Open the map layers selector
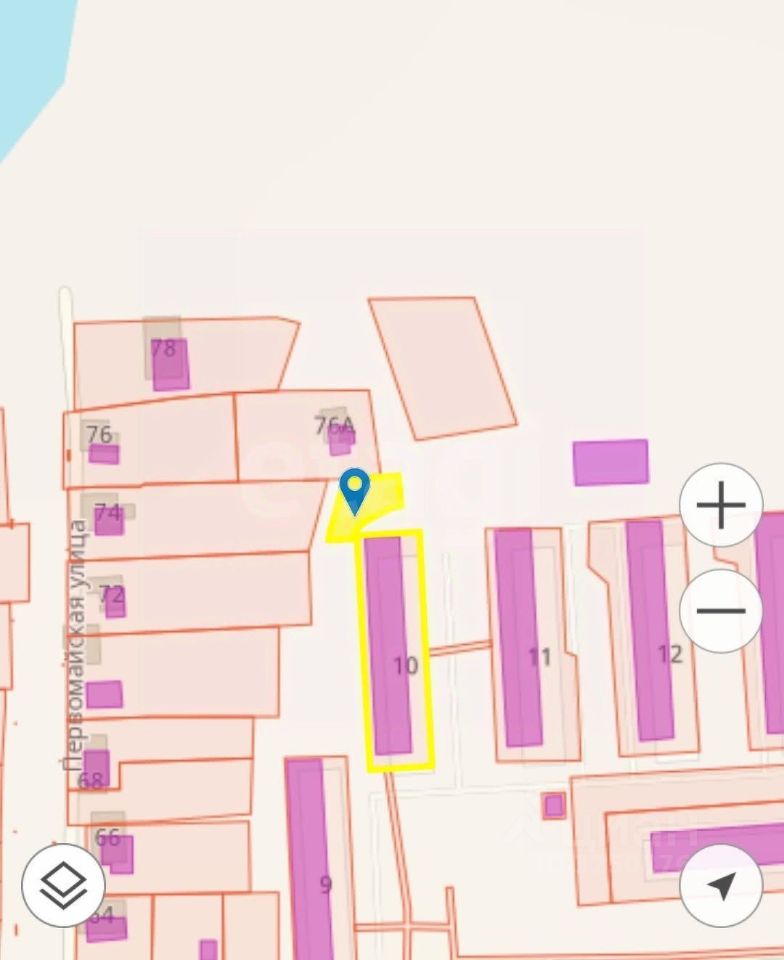Screen dimensions: 784x960 pyautogui.click(x=63, y=885)
